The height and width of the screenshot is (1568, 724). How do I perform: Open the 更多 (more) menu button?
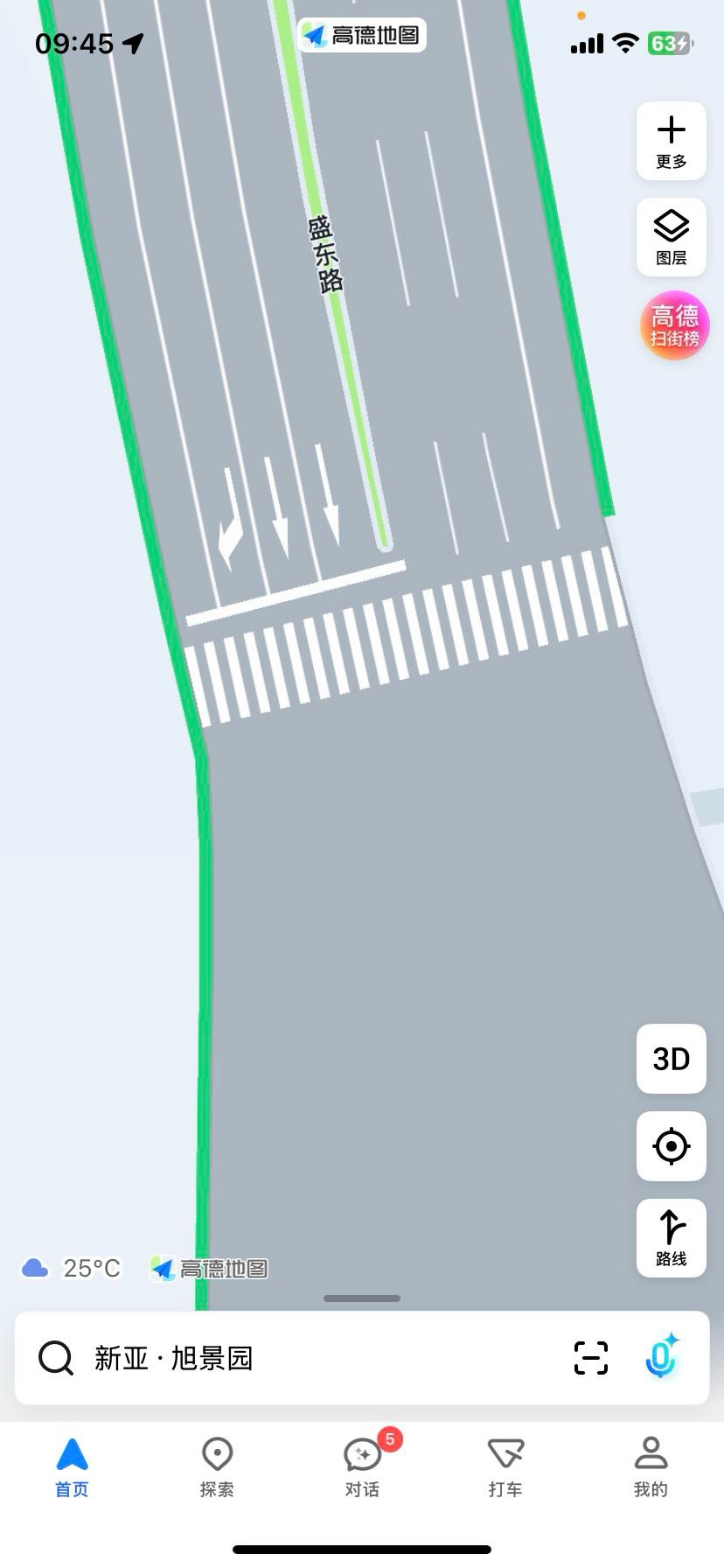(671, 142)
